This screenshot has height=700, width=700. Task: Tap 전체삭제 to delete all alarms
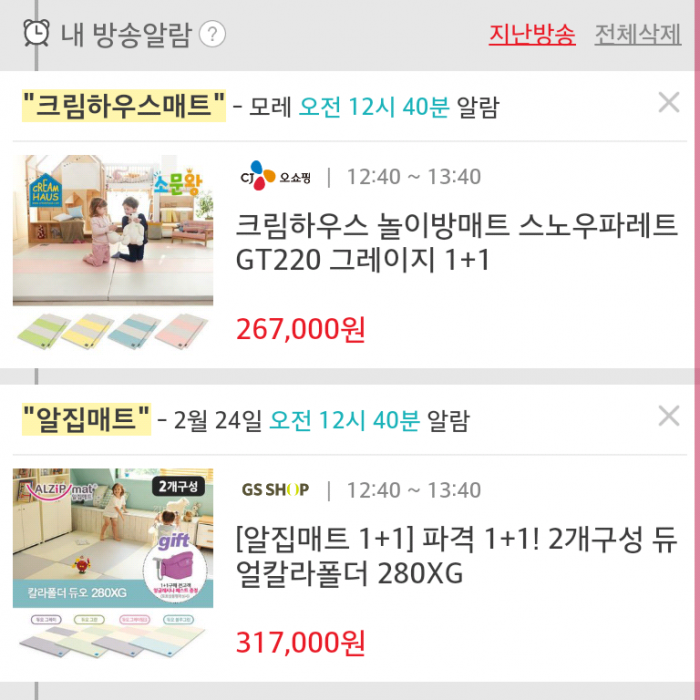pyautogui.click(x=637, y=34)
